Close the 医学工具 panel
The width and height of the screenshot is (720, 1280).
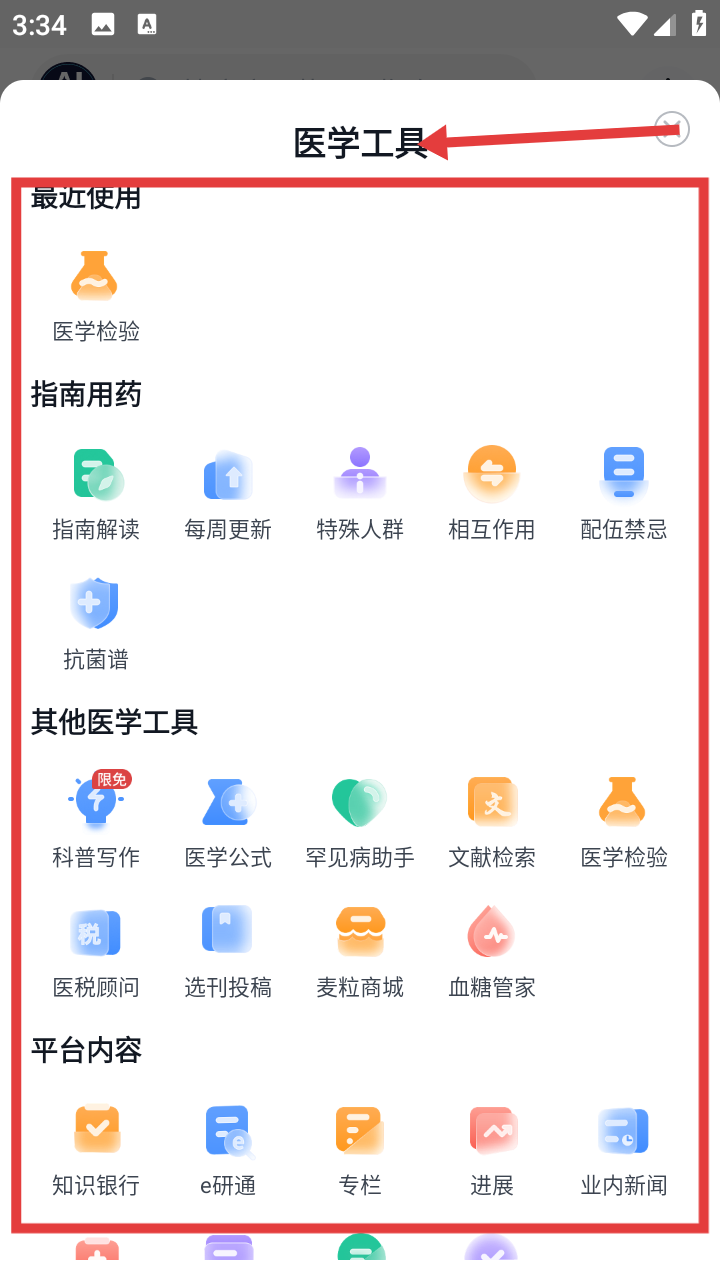[672, 128]
